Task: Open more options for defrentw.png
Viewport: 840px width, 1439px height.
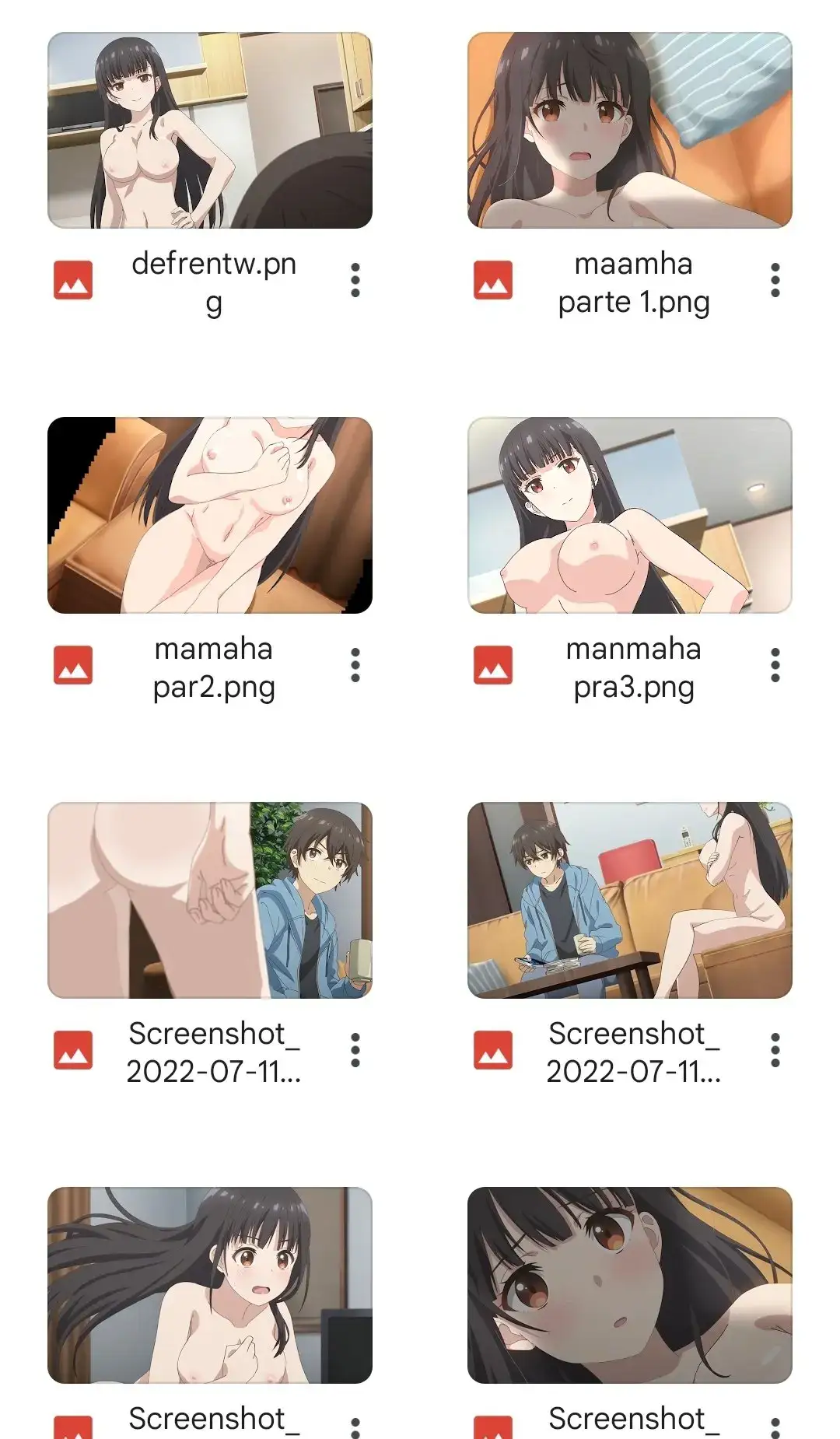Action: (355, 280)
